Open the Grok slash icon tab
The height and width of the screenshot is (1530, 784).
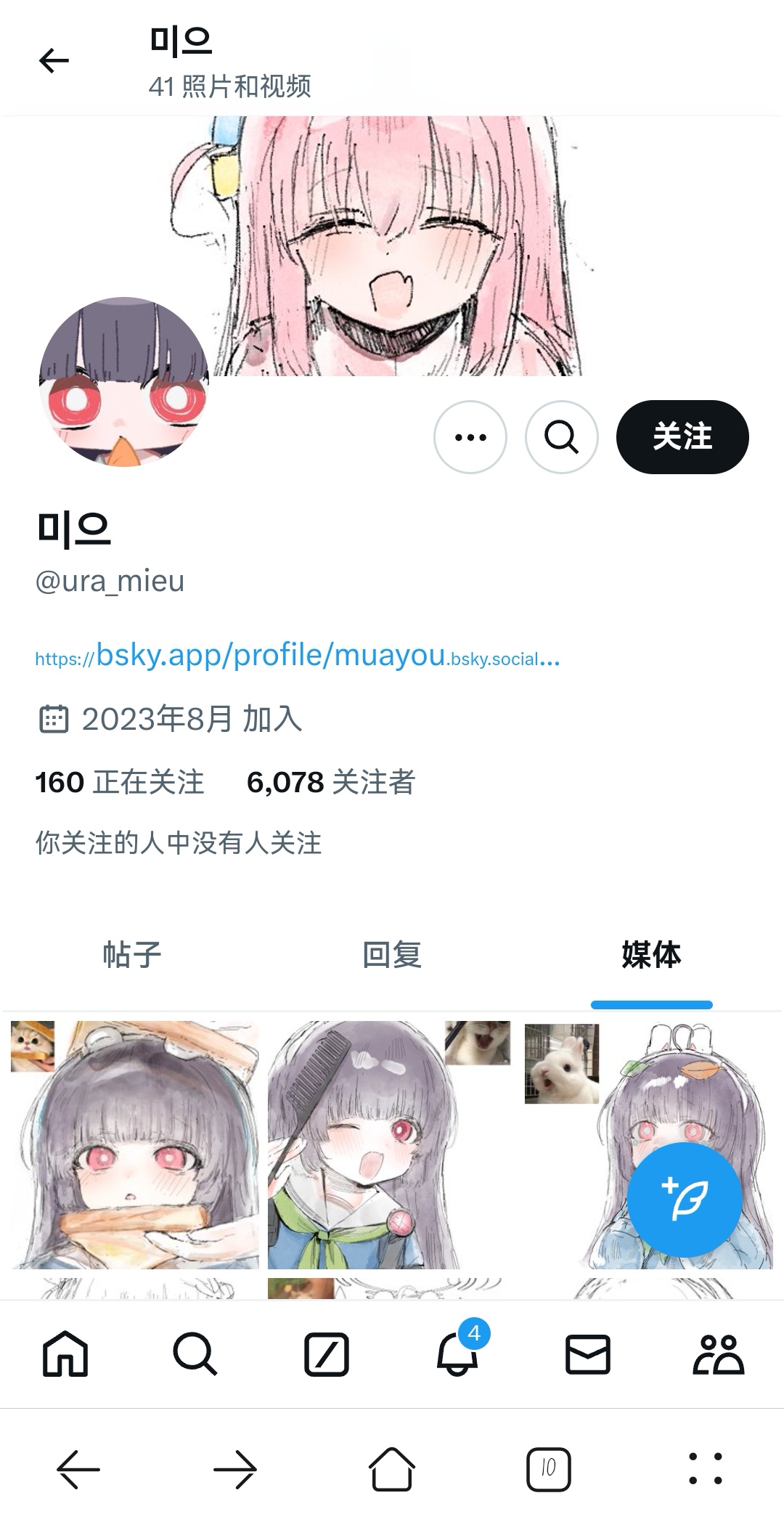click(326, 1354)
